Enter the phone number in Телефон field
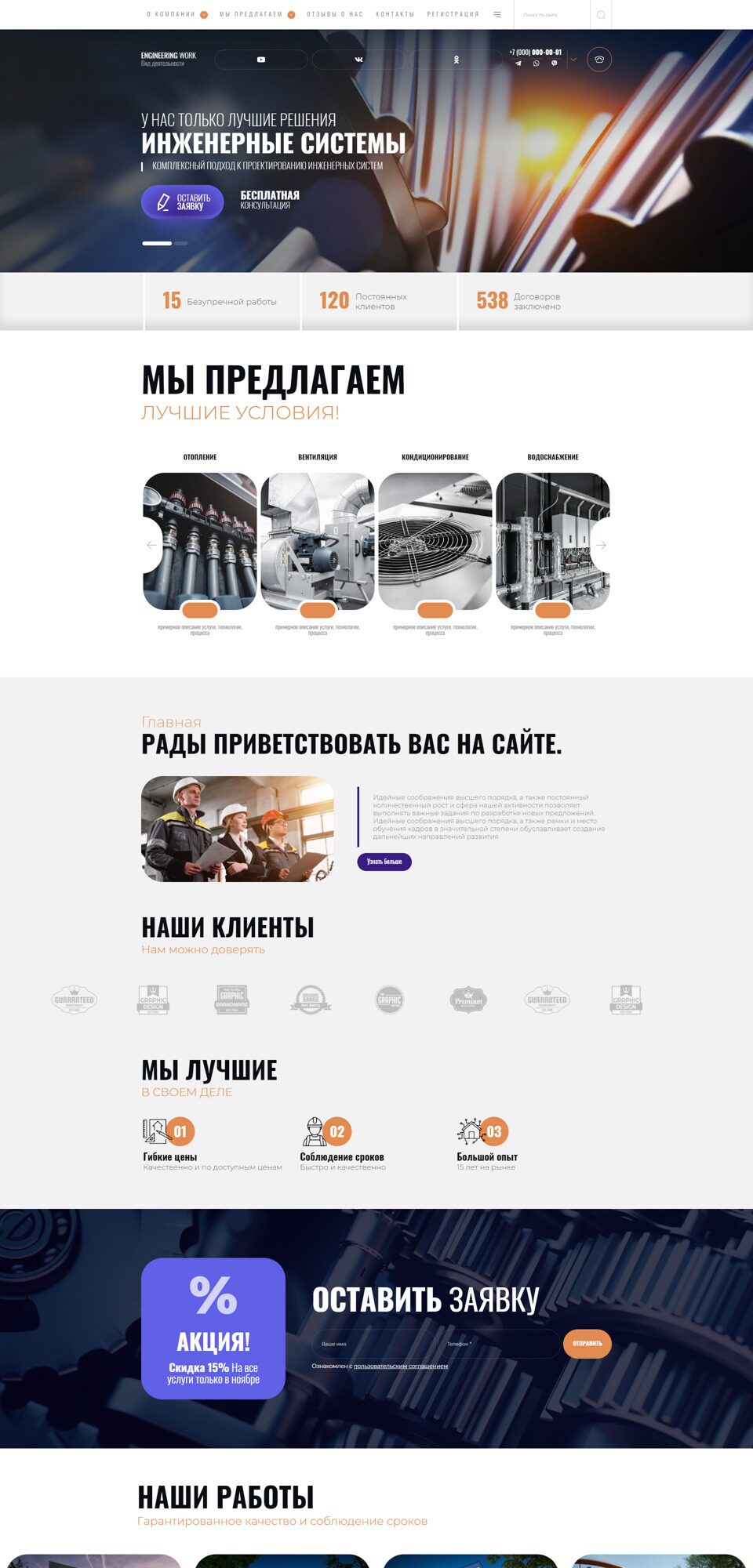 point(498,1344)
